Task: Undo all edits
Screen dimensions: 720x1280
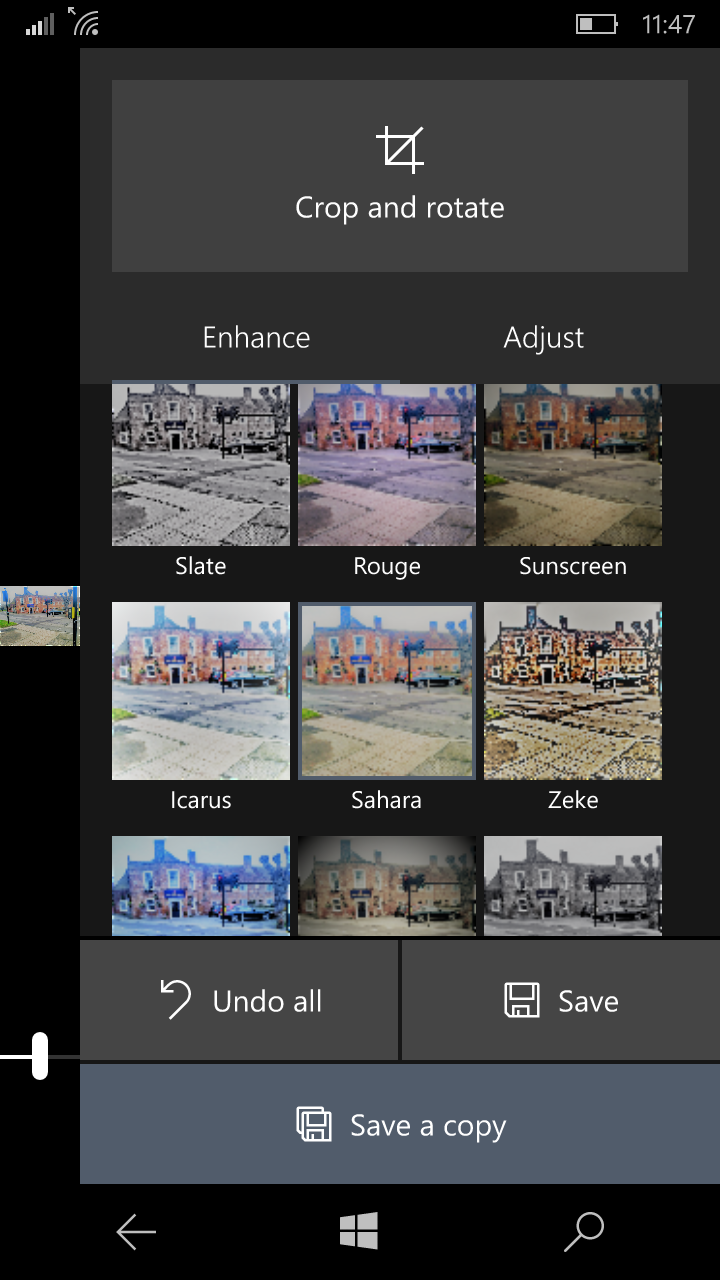Action: pyautogui.click(x=239, y=1000)
